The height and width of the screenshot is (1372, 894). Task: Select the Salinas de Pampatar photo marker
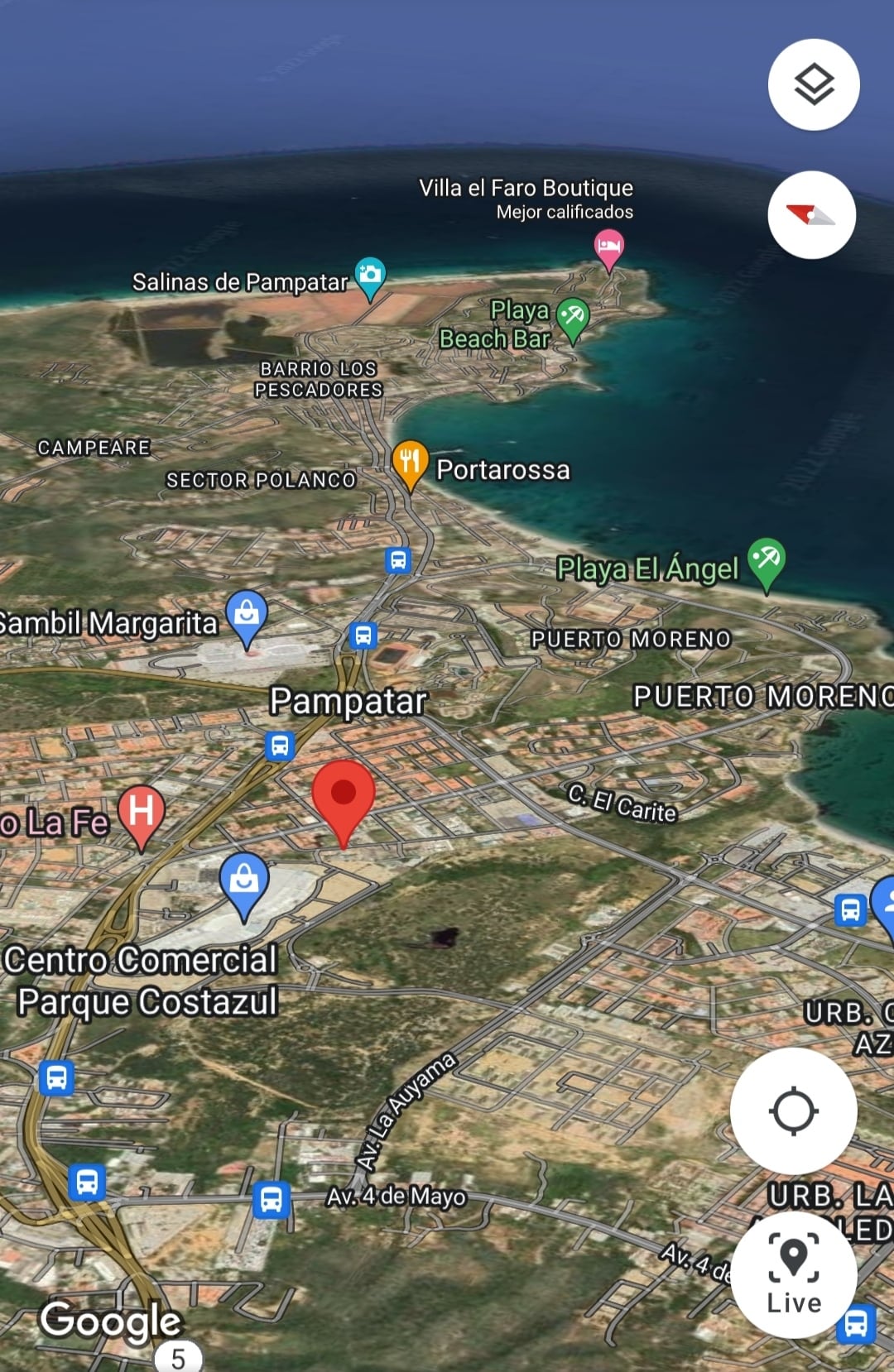tap(370, 276)
